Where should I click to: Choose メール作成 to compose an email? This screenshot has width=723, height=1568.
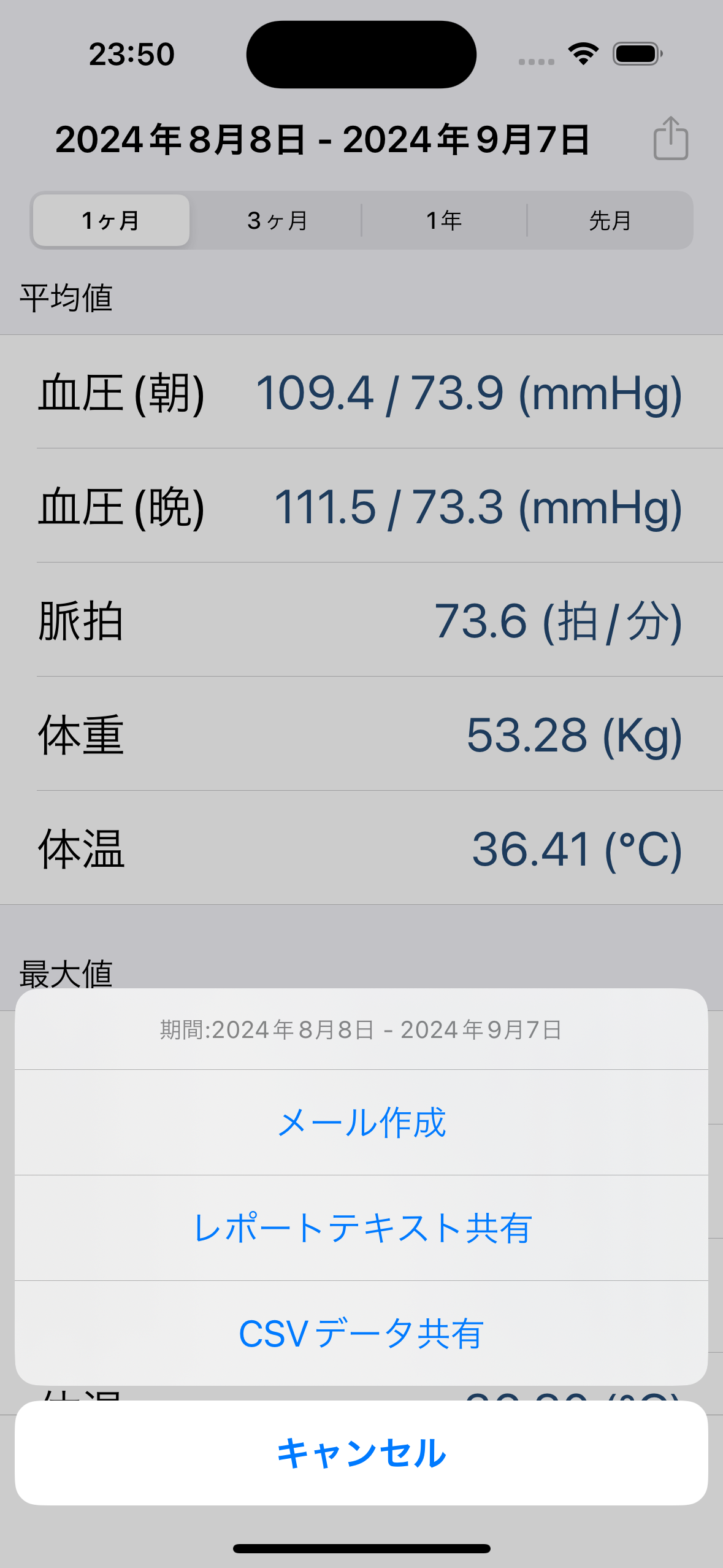tap(361, 1123)
